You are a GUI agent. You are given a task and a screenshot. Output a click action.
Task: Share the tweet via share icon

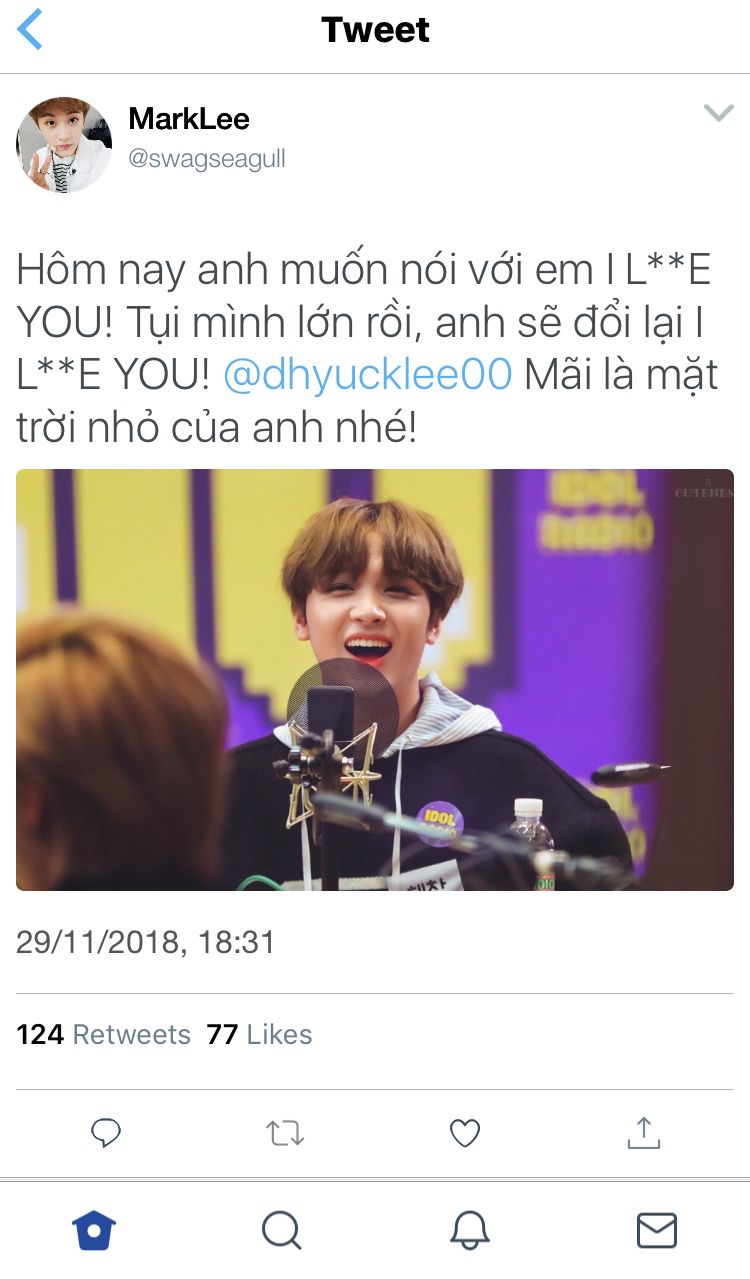coord(644,1132)
